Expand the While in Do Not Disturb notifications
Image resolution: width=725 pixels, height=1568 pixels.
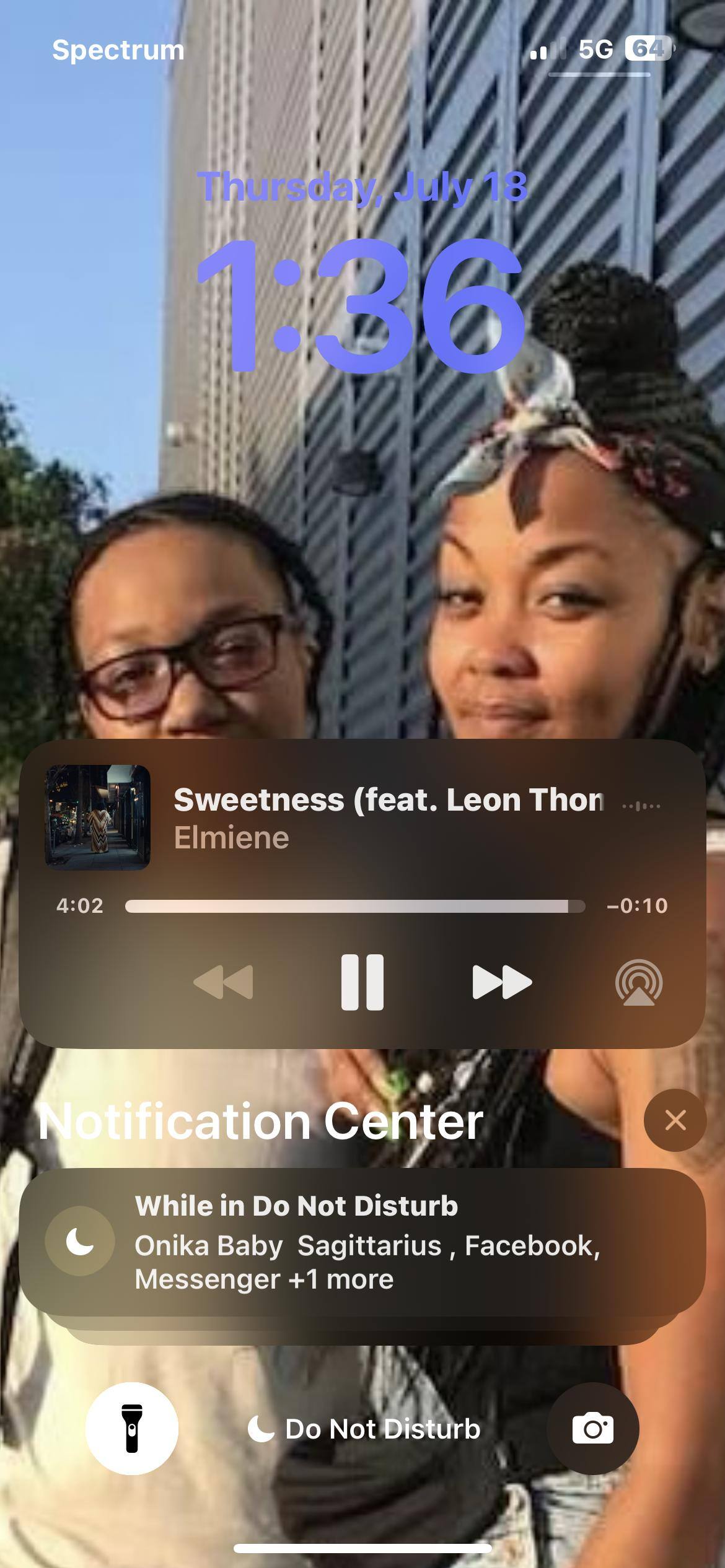pyautogui.click(x=362, y=1242)
